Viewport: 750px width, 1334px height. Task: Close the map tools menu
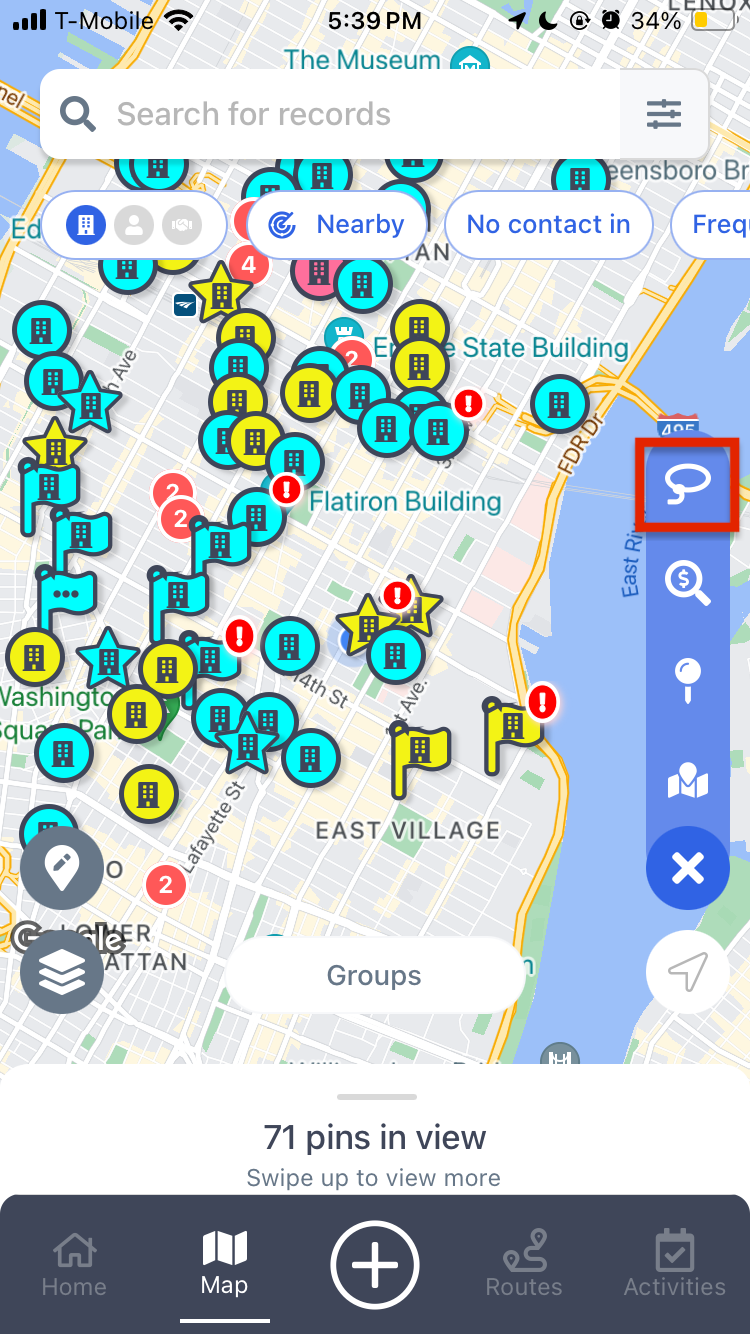point(688,868)
